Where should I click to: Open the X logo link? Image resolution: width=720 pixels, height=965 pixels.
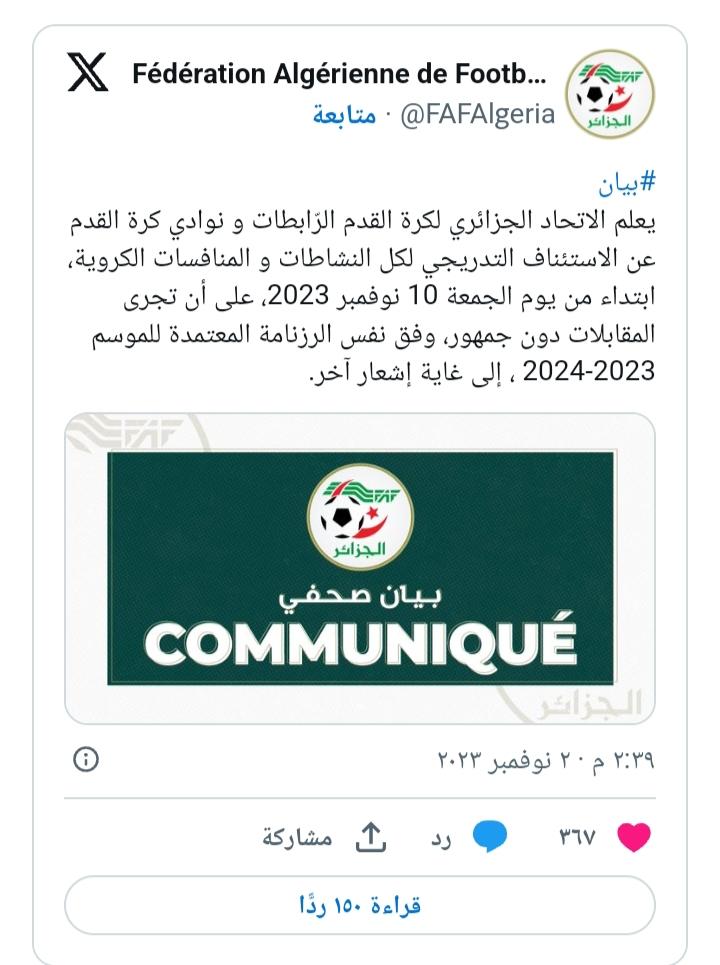pyautogui.click(x=88, y=73)
